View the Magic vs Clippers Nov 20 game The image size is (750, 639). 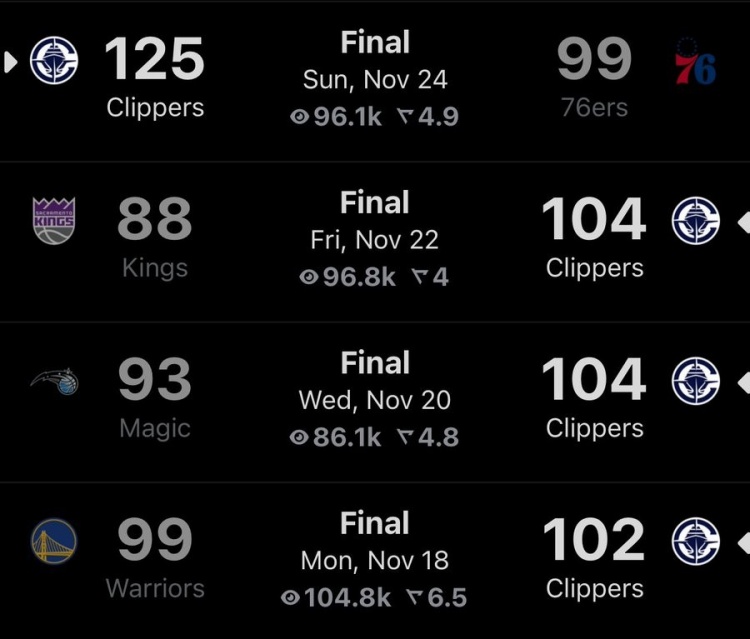coord(375,400)
